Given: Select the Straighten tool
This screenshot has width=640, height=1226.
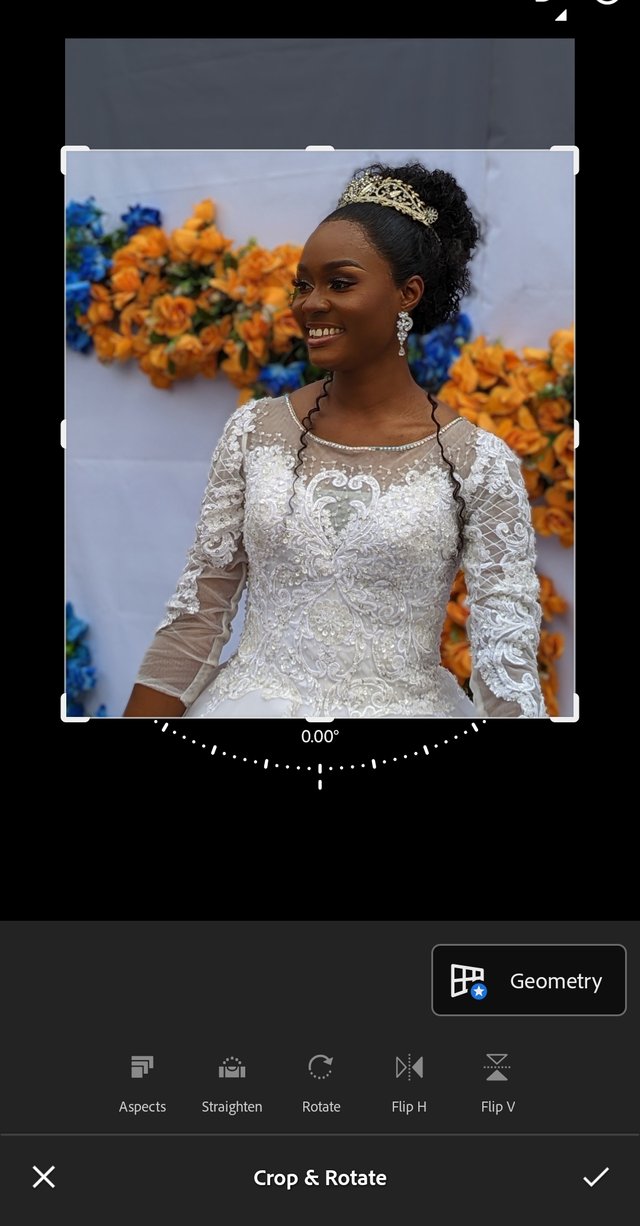Looking at the screenshot, I should click(x=232, y=1082).
